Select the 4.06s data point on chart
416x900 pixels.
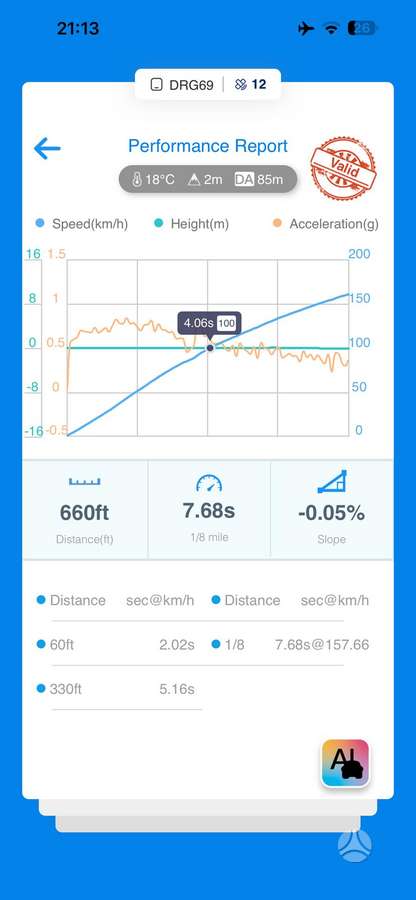[x=210, y=348]
